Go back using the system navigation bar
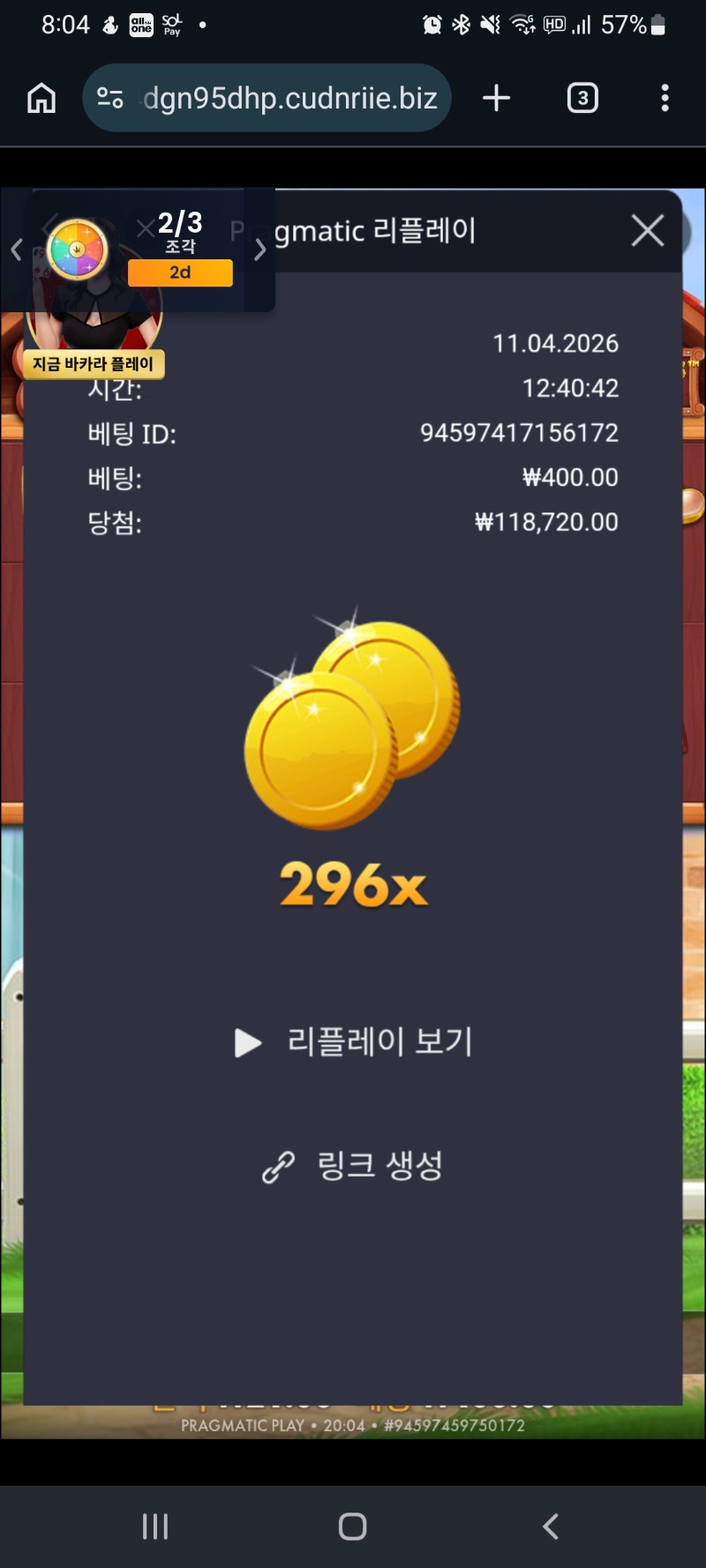This screenshot has width=706, height=1568. [x=551, y=1526]
